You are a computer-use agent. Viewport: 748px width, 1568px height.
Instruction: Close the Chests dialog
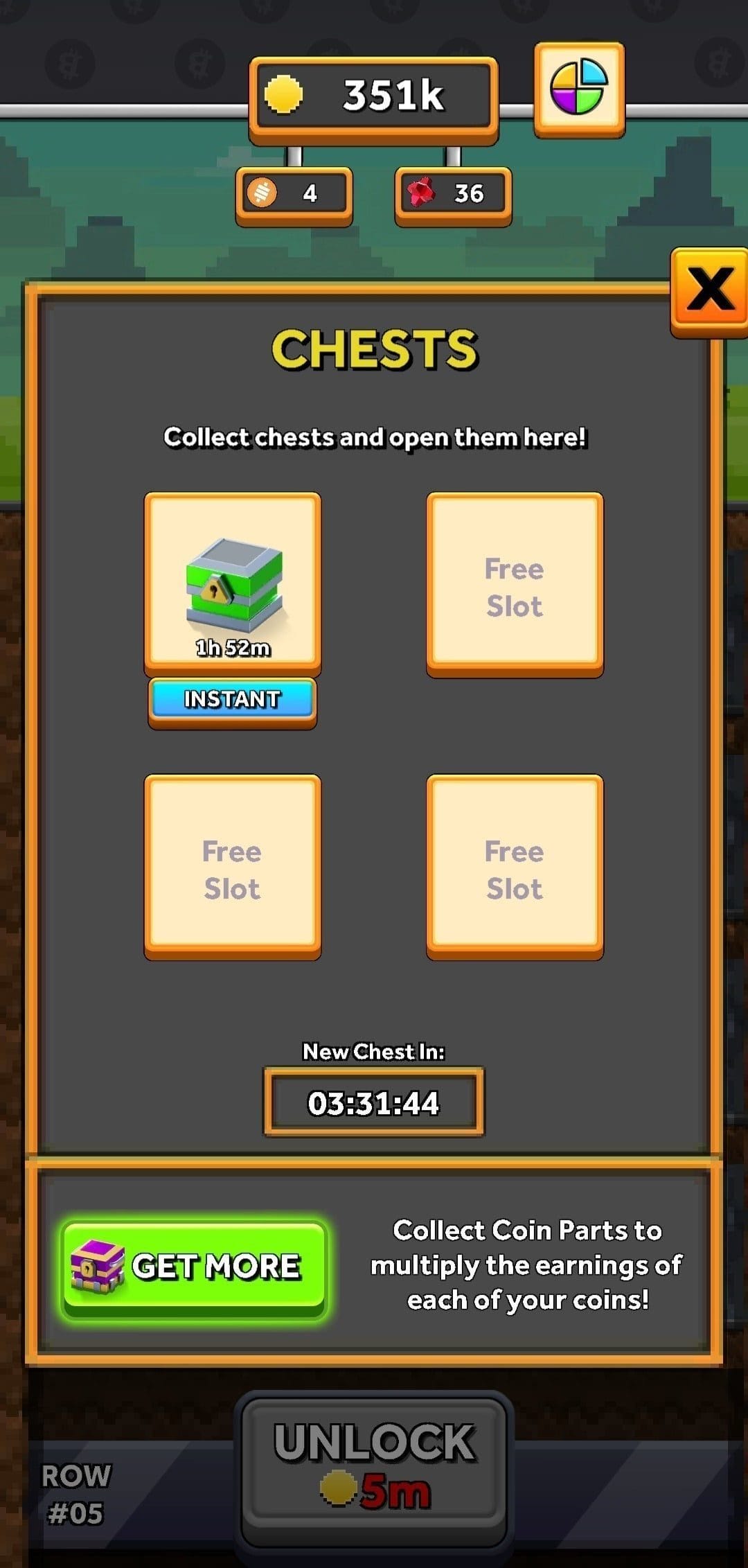[x=710, y=291]
